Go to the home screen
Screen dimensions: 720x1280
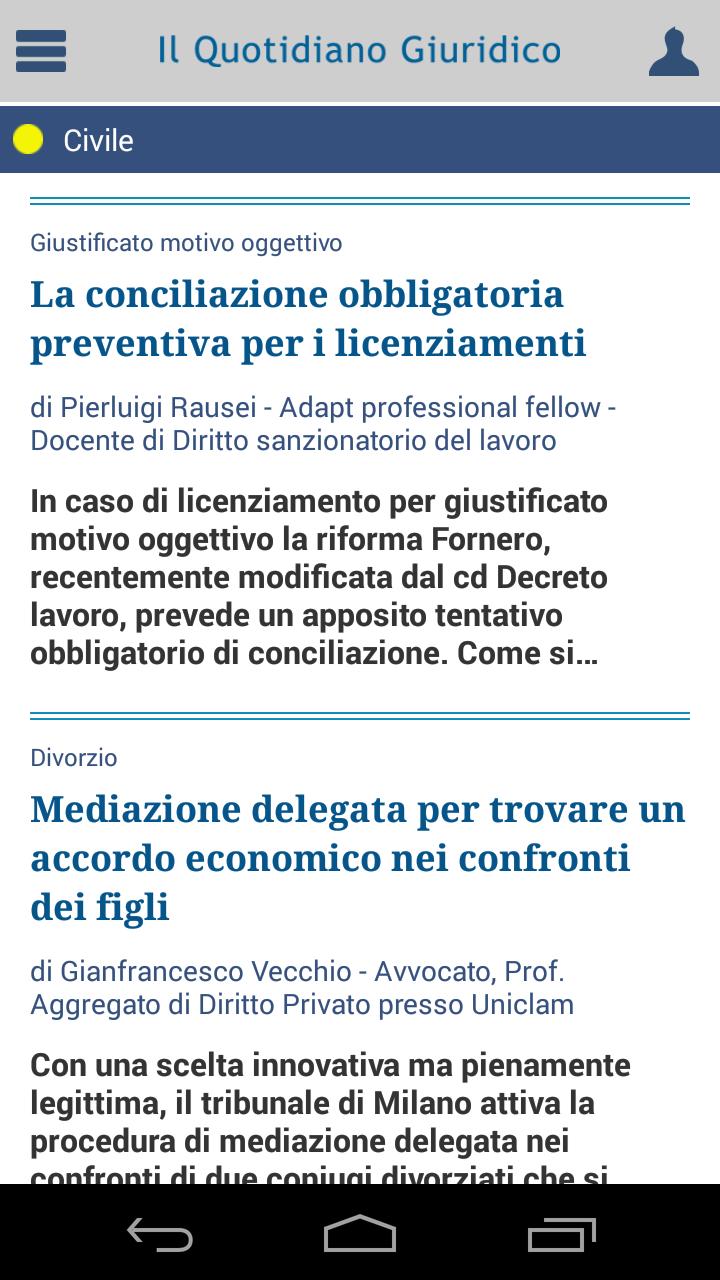[360, 1234]
